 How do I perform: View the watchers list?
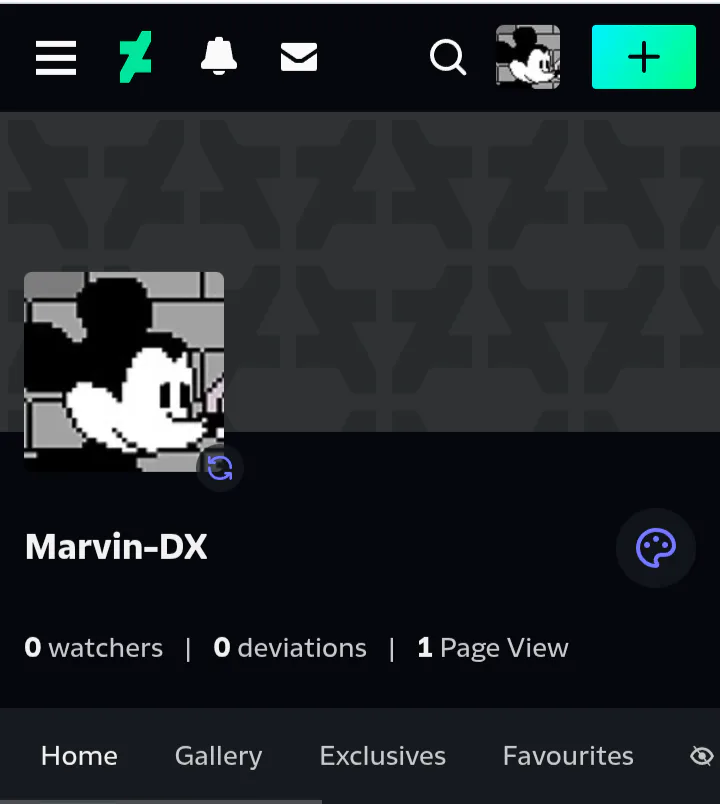[x=94, y=648]
